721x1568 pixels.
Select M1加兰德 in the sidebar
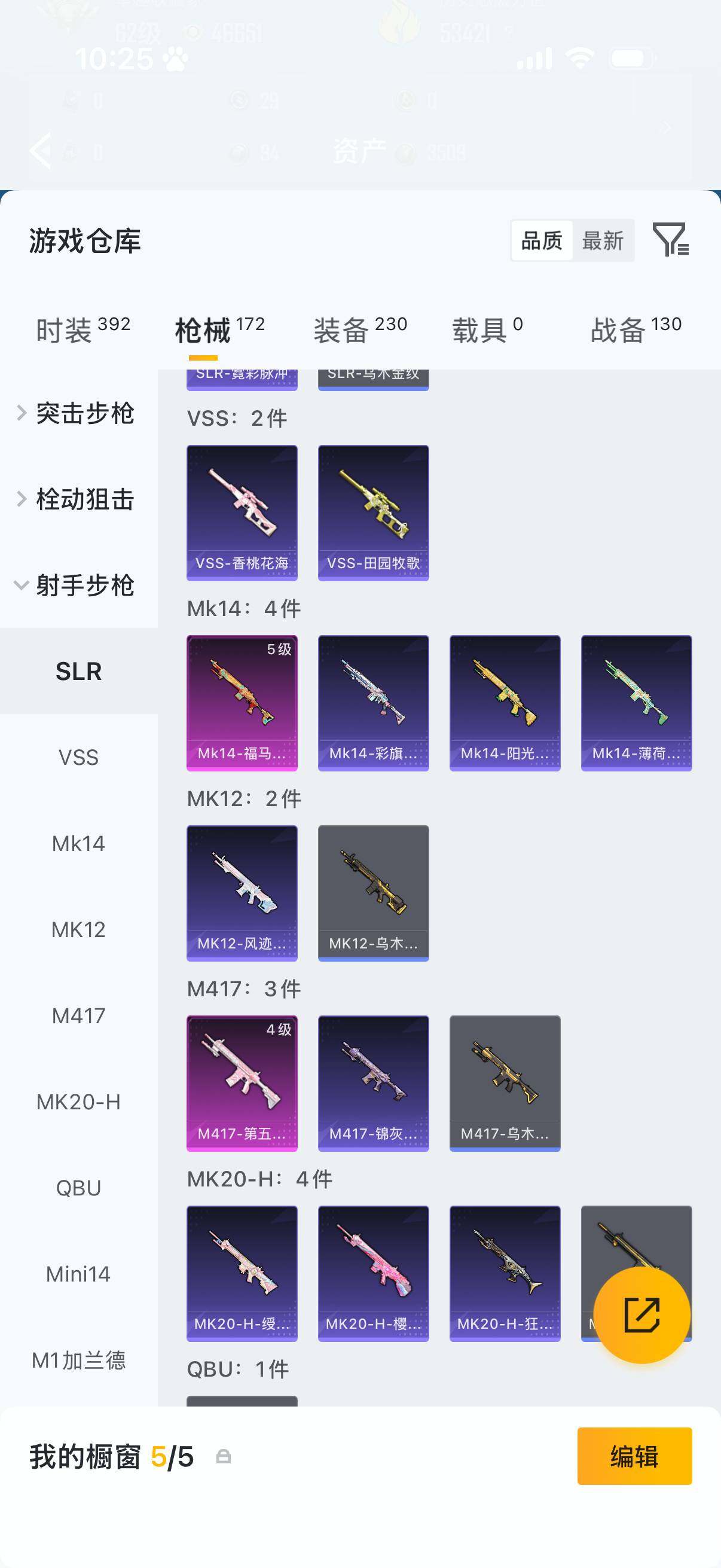pyautogui.click(x=78, y=1360)
